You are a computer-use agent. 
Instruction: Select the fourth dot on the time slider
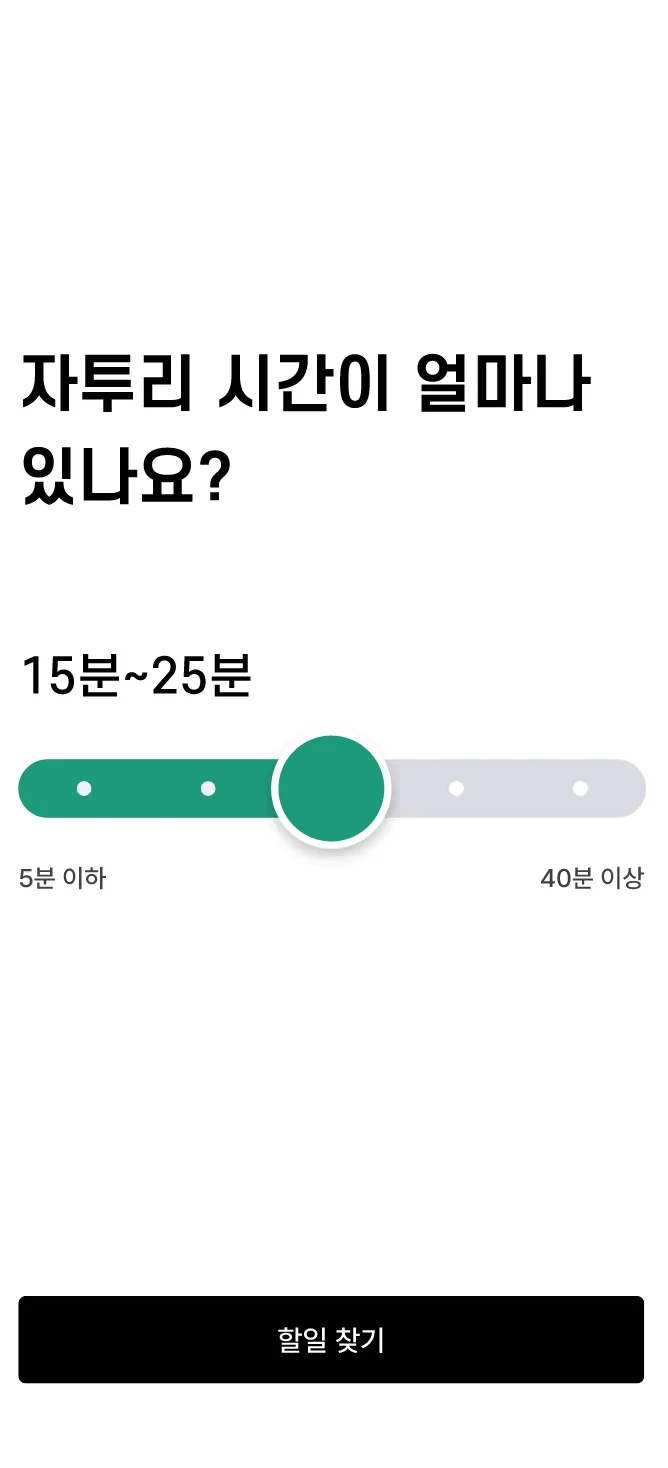tap(456, 789)
